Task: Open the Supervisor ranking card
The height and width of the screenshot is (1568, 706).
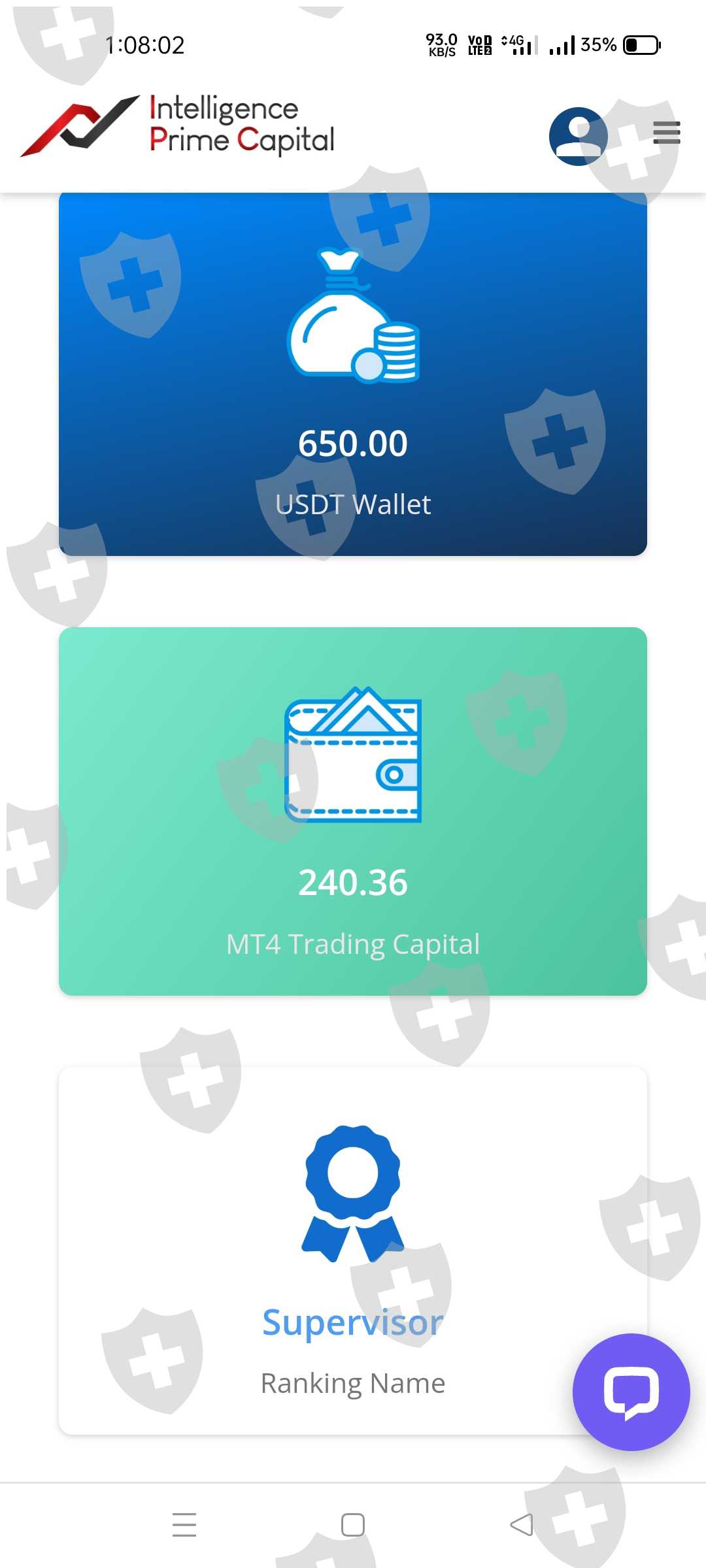Action: 353,1250
